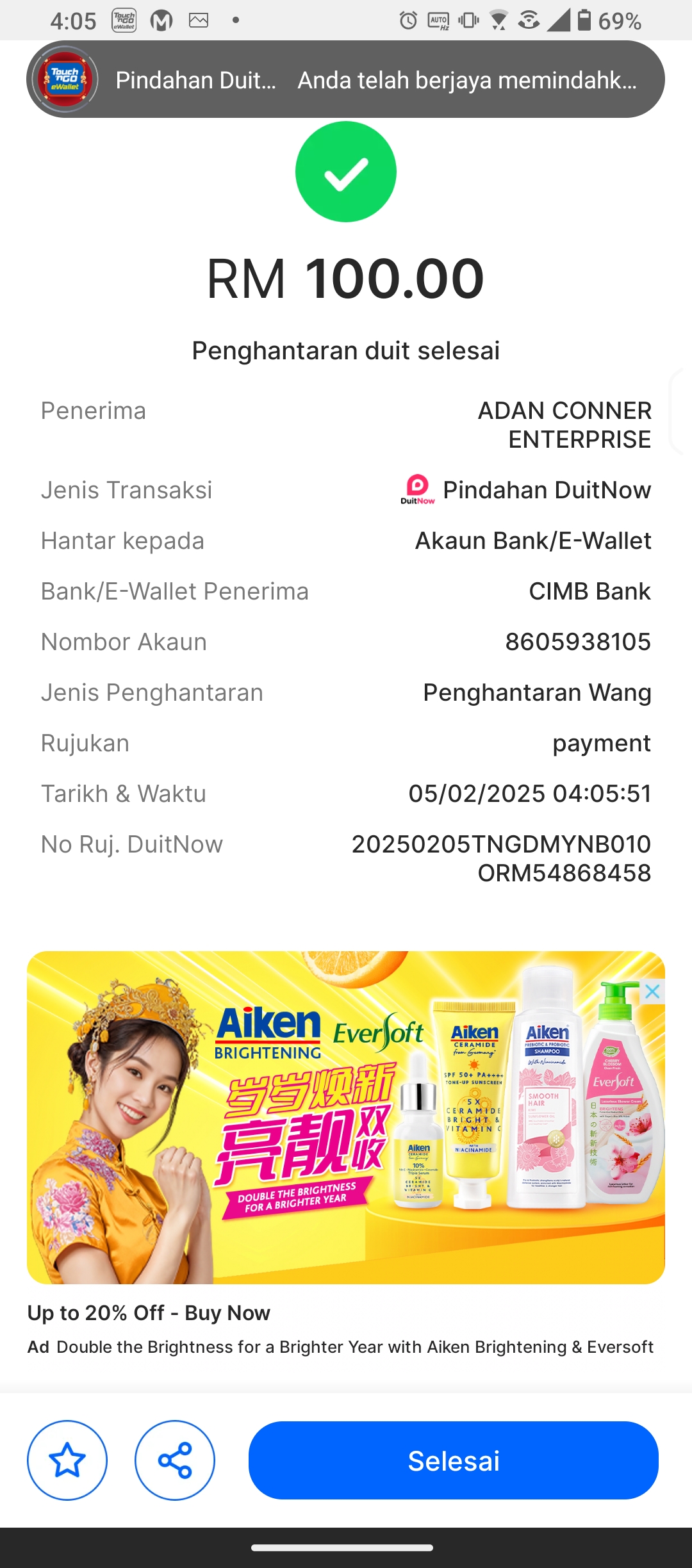The width and height of the screenshot is (692, 1568).
Task: Open the Touch 'n Go eWallet notification
Action: (346, 79)
